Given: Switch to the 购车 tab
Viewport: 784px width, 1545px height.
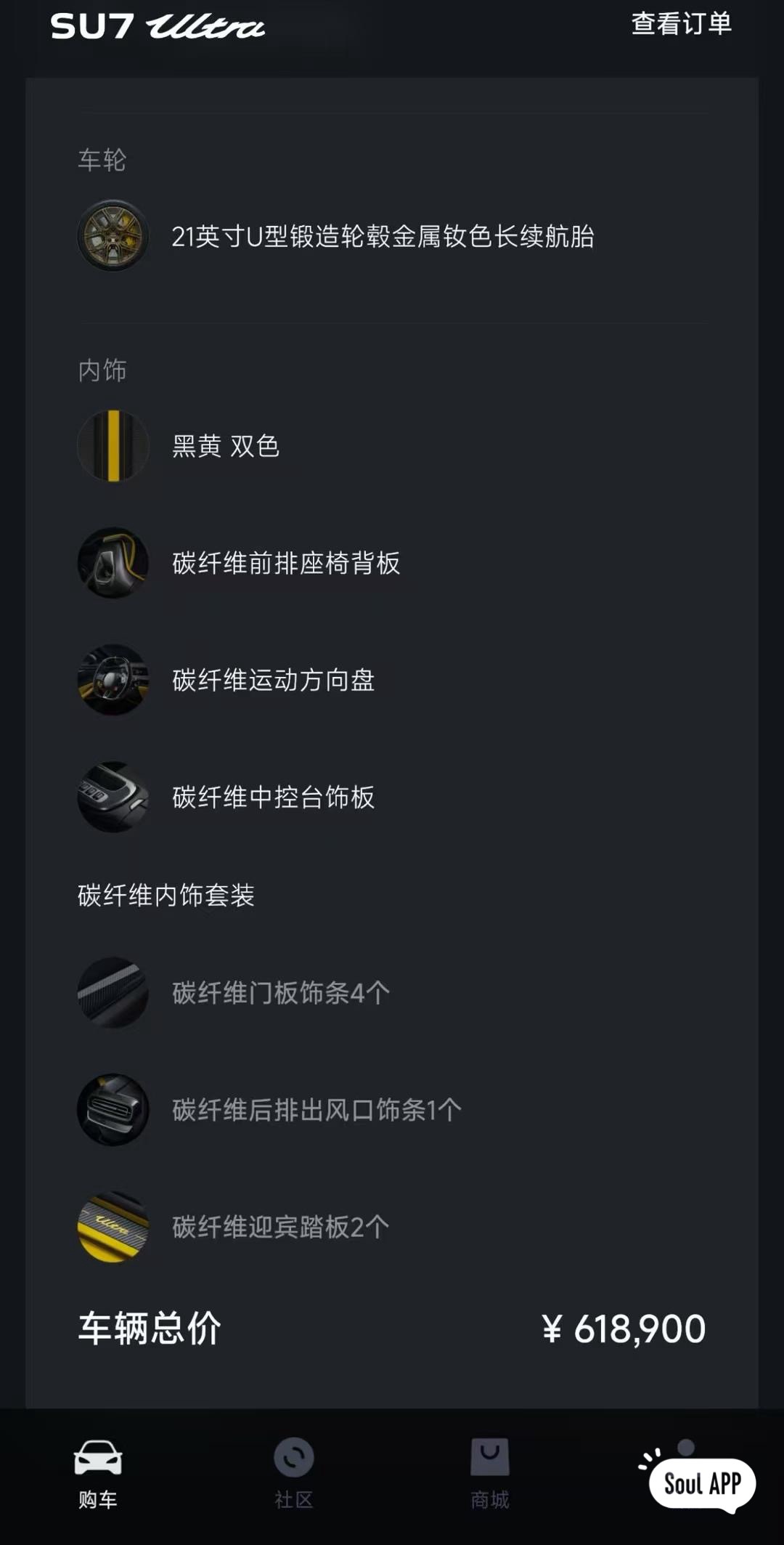Looking at the screenshot, I should 98,1474.
